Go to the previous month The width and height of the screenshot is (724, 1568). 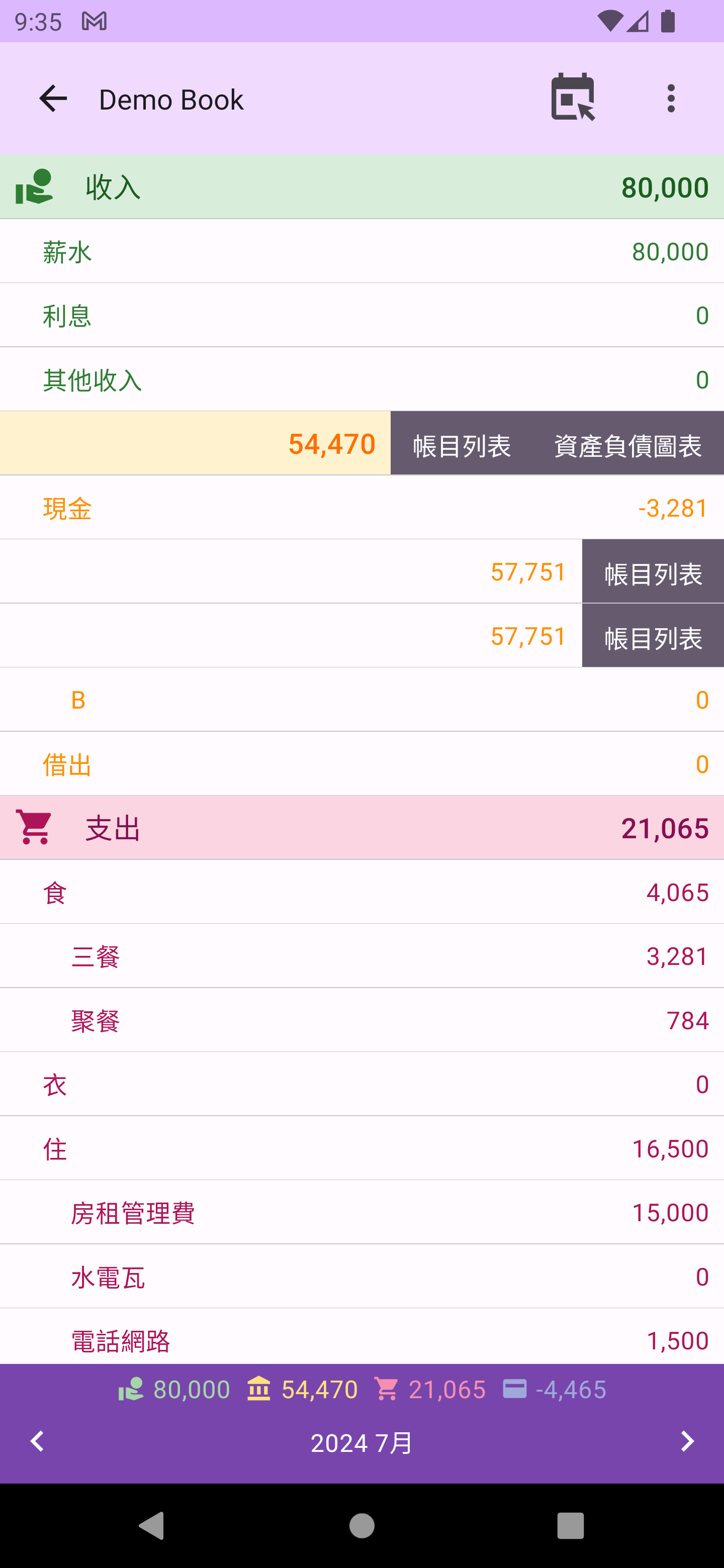tap(38, 1441)
